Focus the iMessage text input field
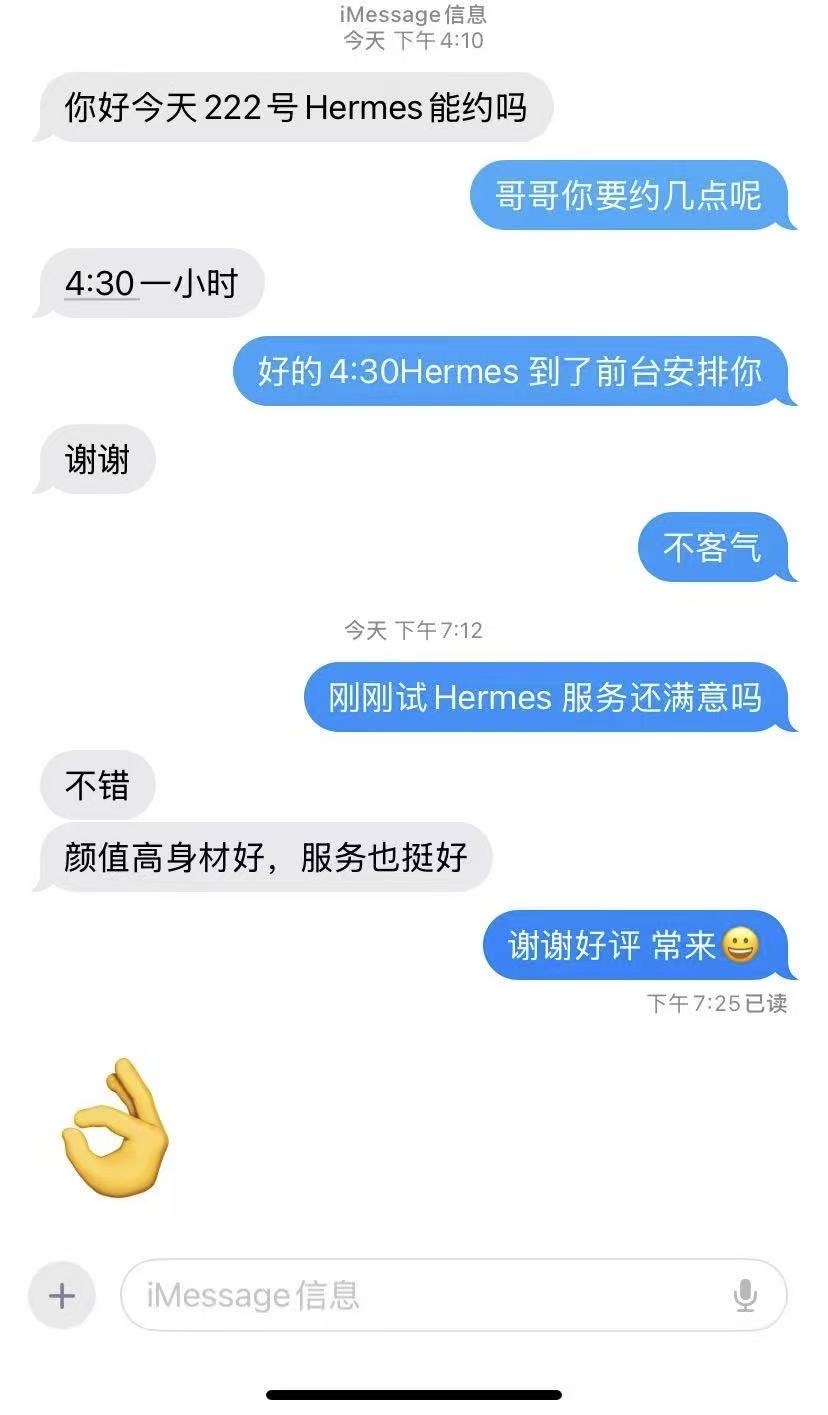Viewport: 828px width, 1415px height. coord(430,1296)
